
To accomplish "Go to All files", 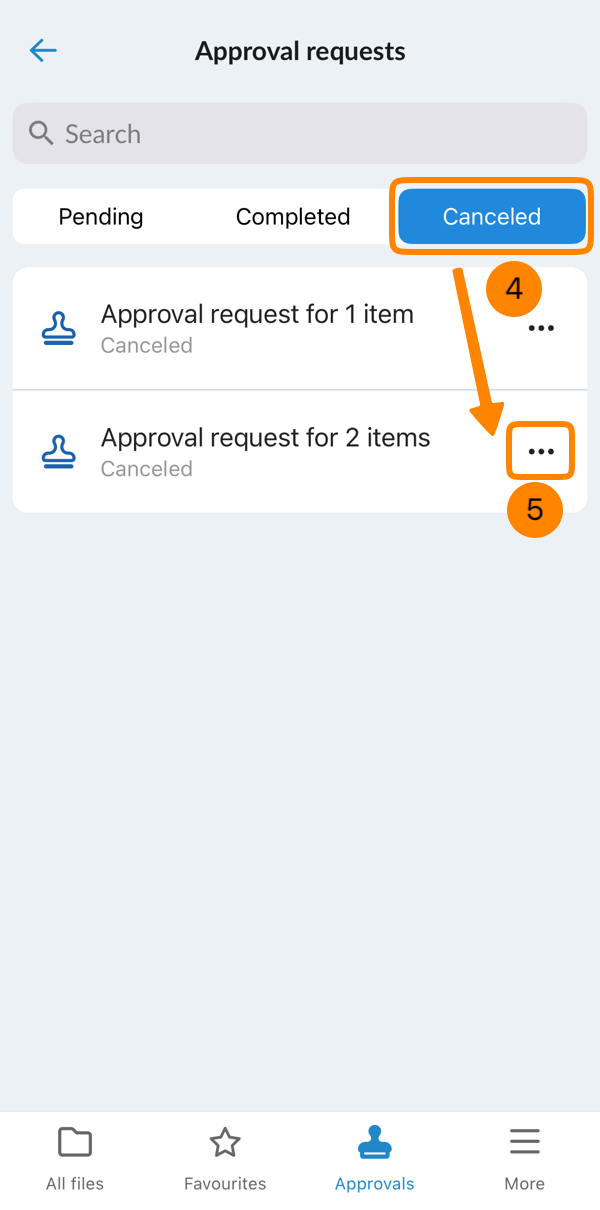I will point(75,1159).
